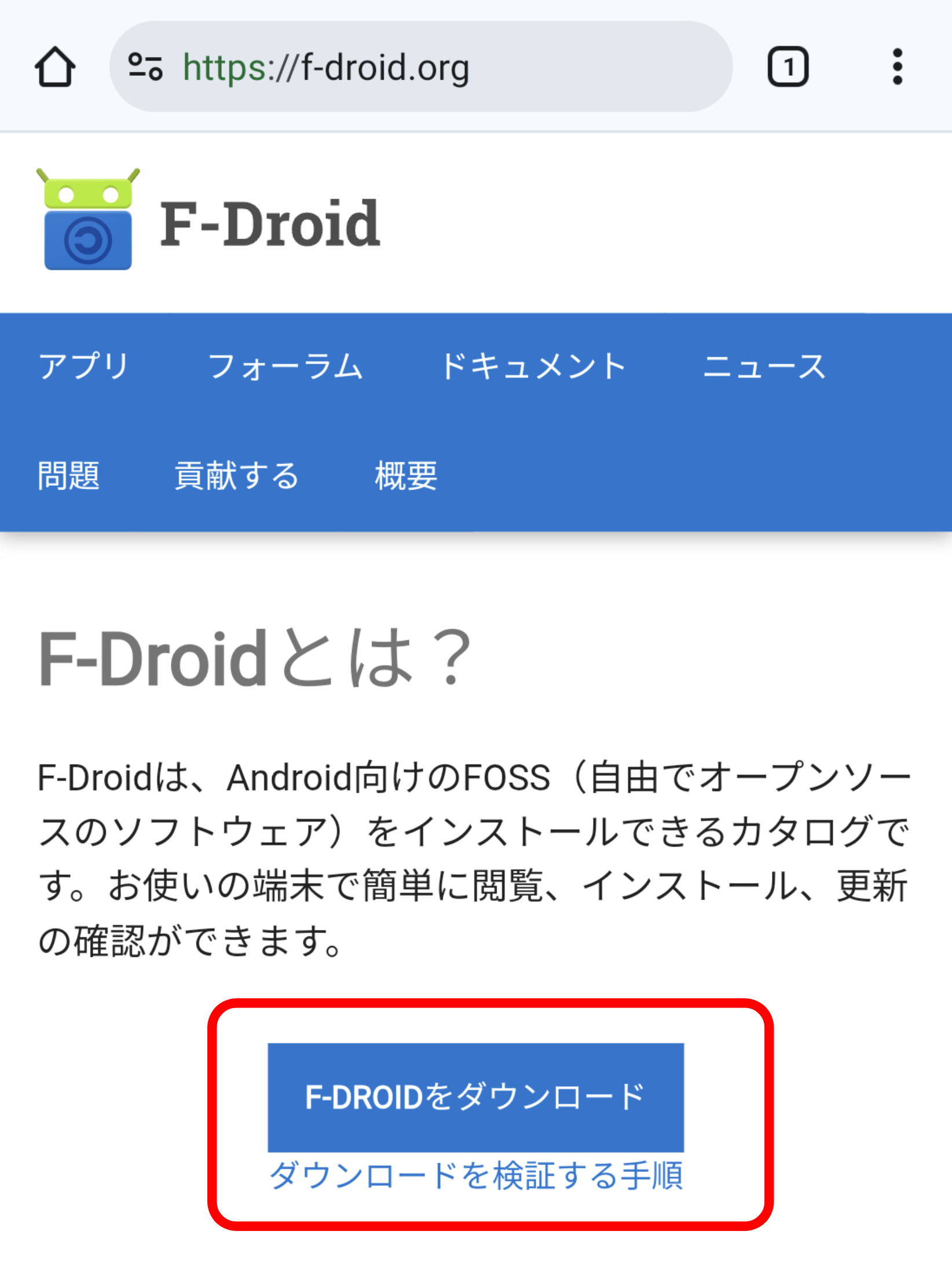
Task: Tap the F-DROIDをダウンロード button
Action: [475, 1097]
